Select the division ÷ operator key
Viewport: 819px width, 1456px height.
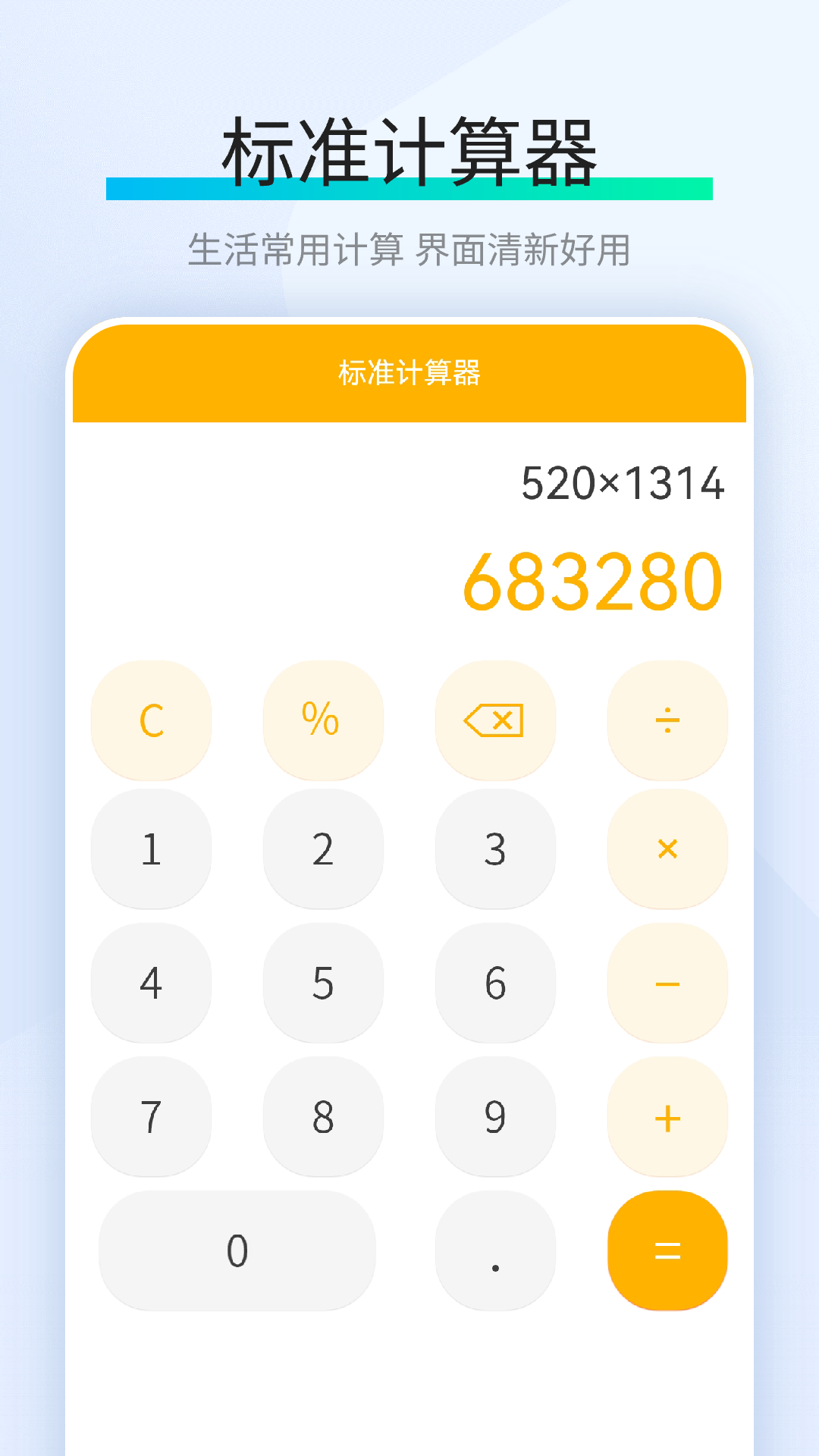[667, 720]
